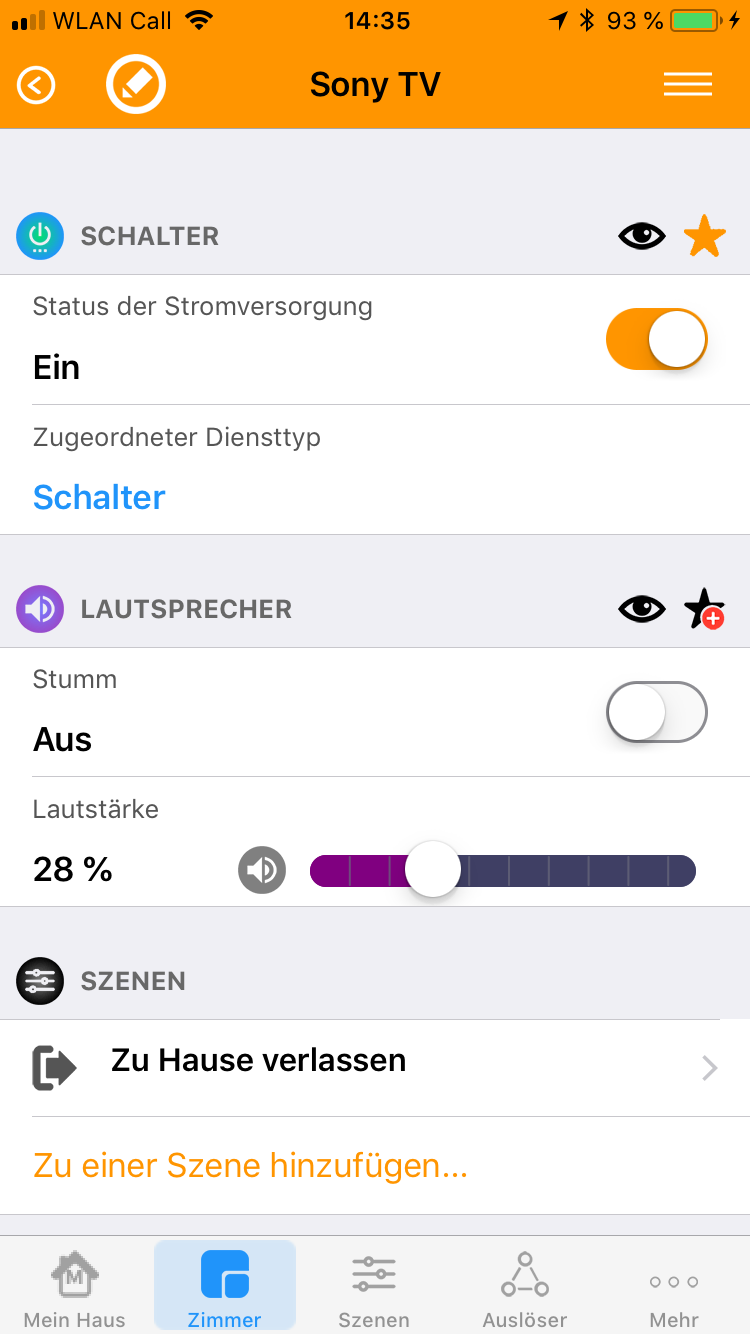Image resolution: width=750 pixels, height=1334 pixels.
Task: Open the Zimmer tab
Action: [225, 1286]
